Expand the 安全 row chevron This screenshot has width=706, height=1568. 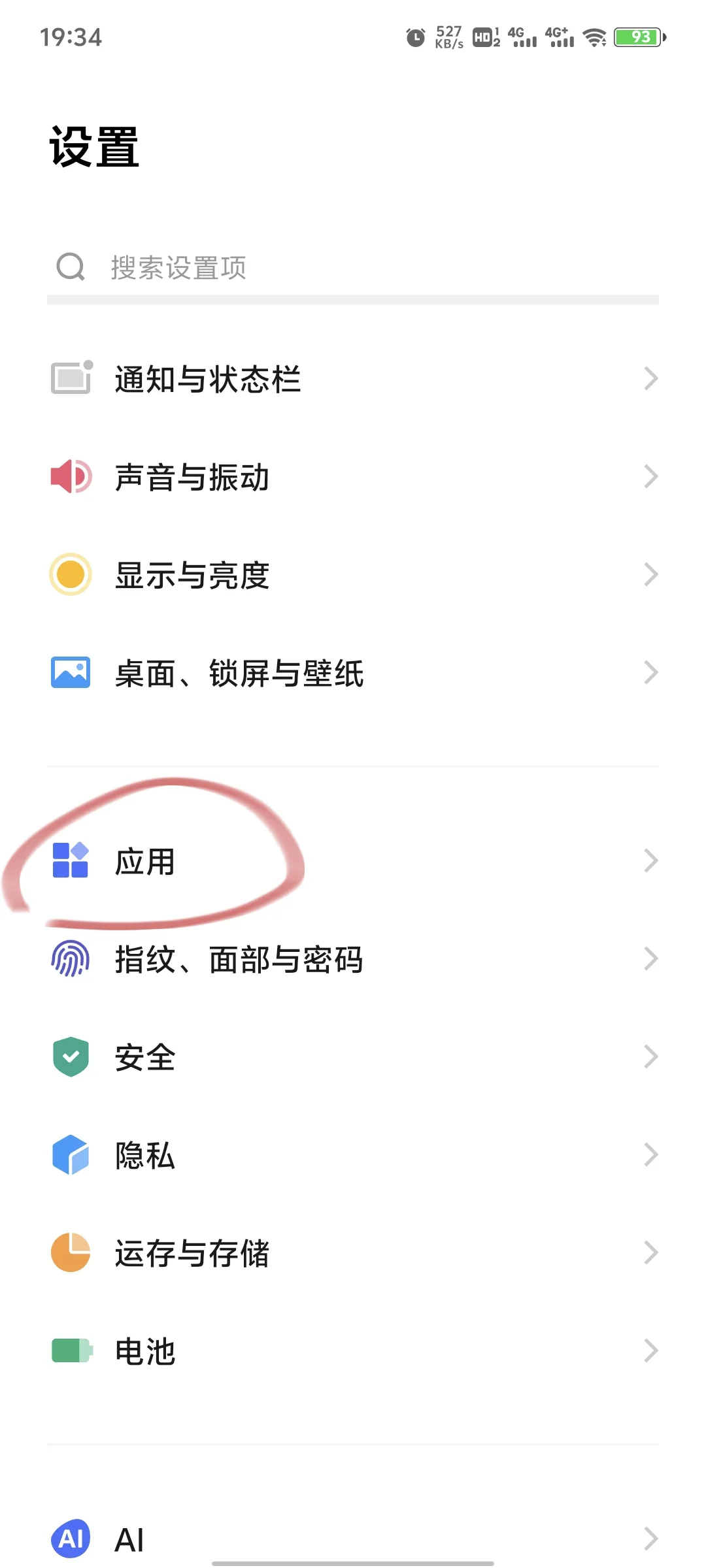[x=650, y=1056]
